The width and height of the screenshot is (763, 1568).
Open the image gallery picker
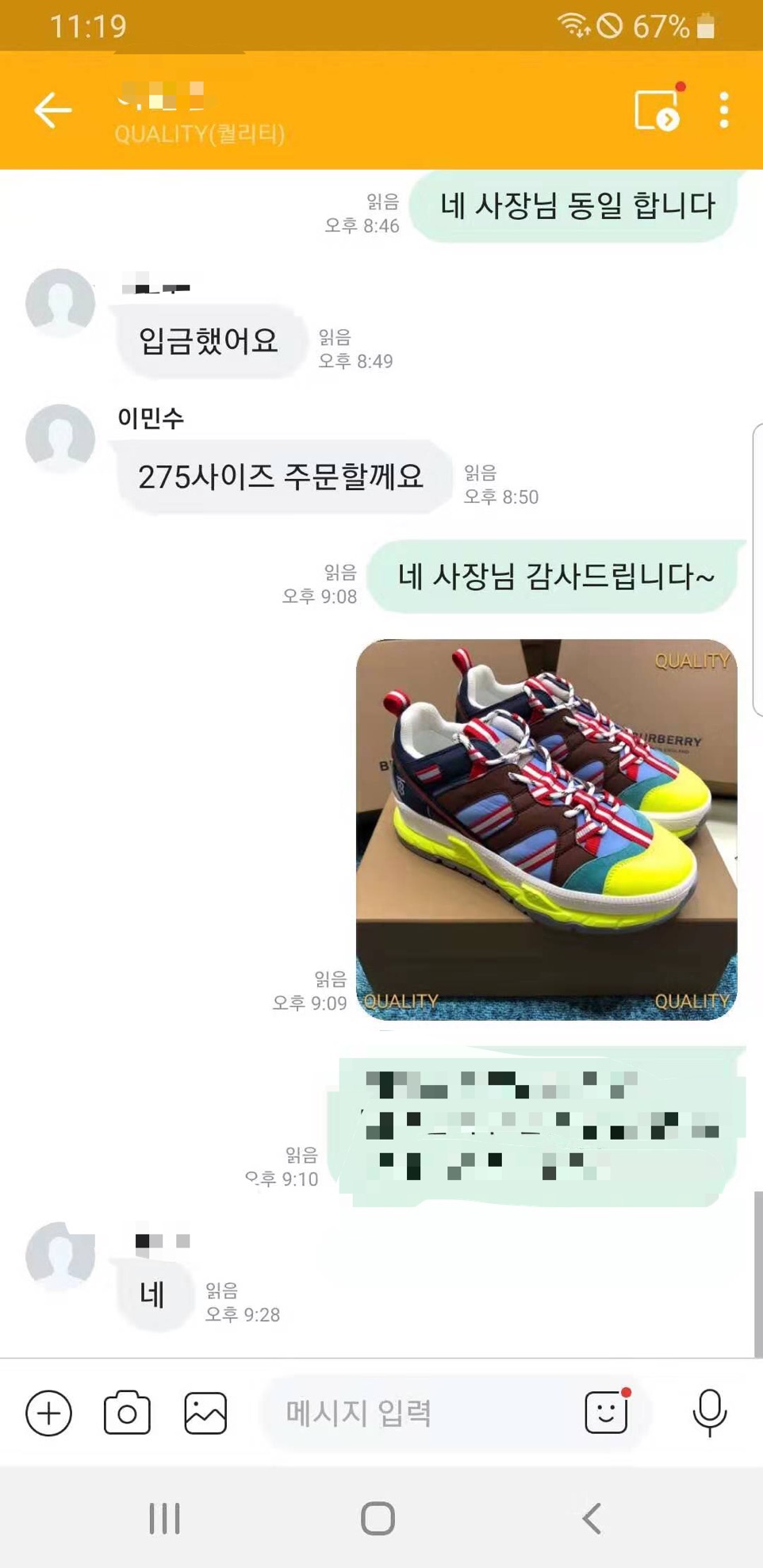205,1413
